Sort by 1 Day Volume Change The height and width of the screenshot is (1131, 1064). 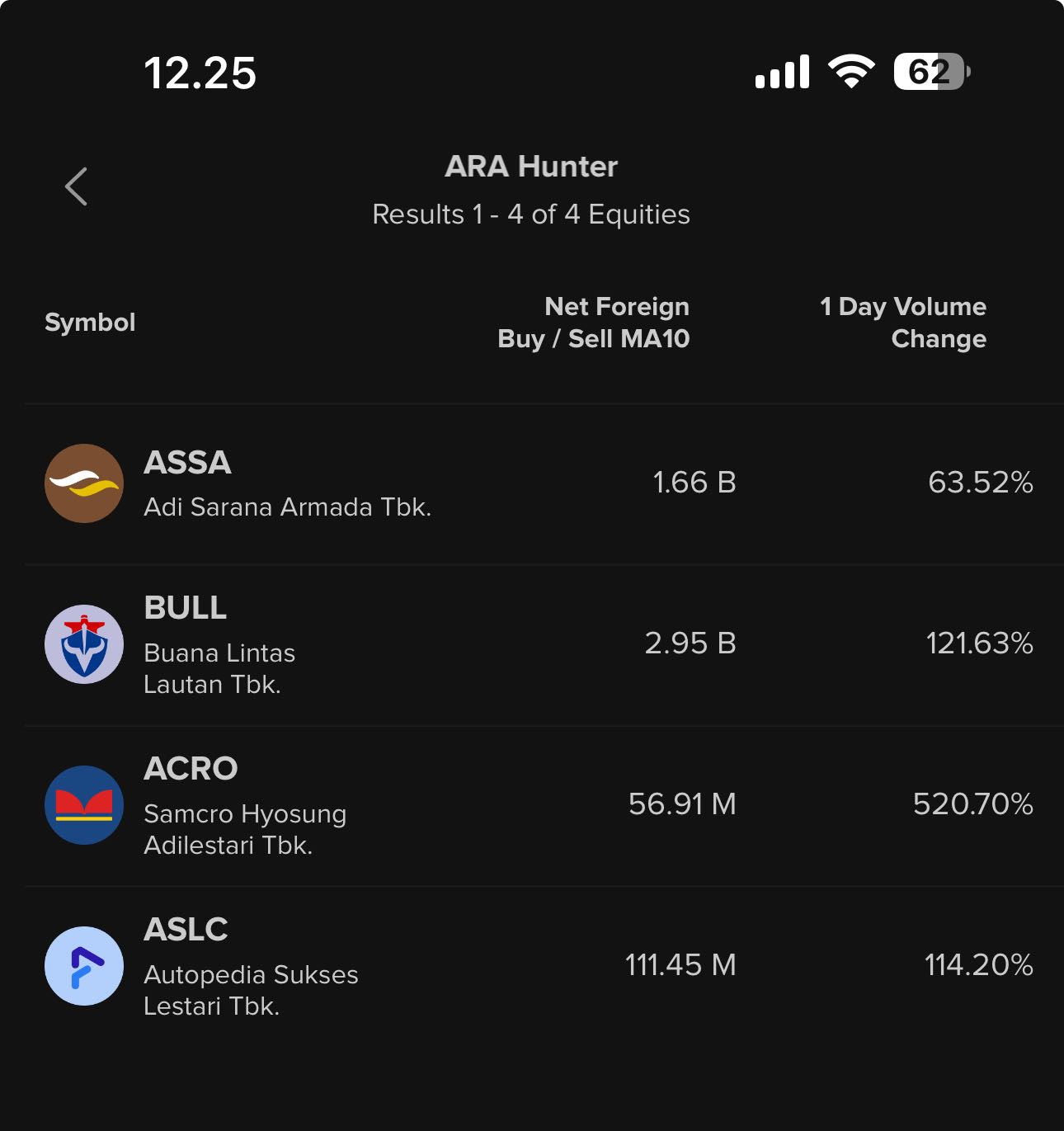tap(903, 323)
